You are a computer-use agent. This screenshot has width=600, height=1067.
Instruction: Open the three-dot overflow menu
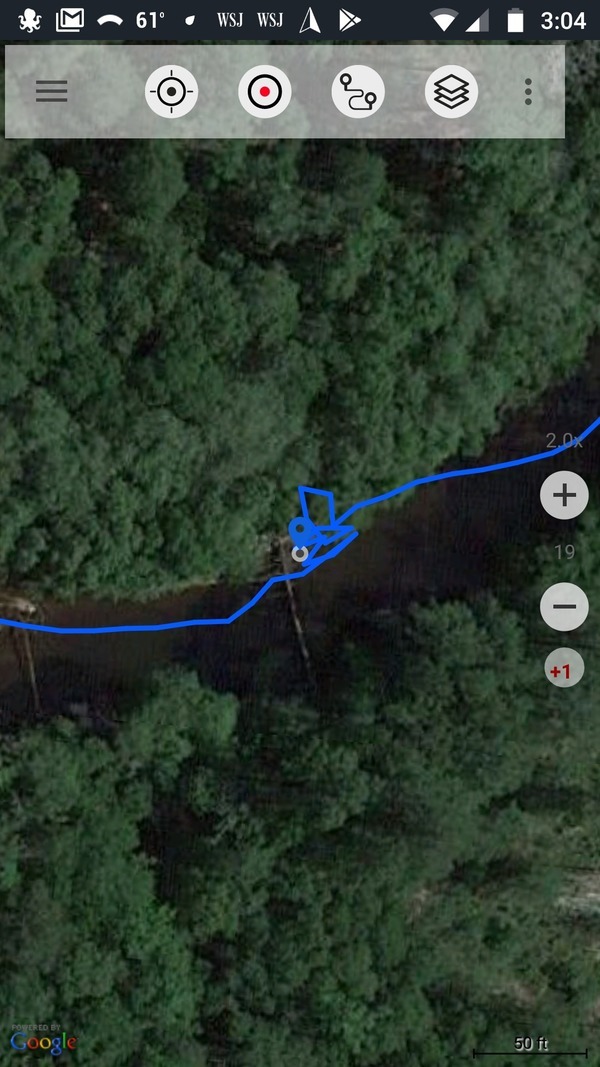point(528,91)
